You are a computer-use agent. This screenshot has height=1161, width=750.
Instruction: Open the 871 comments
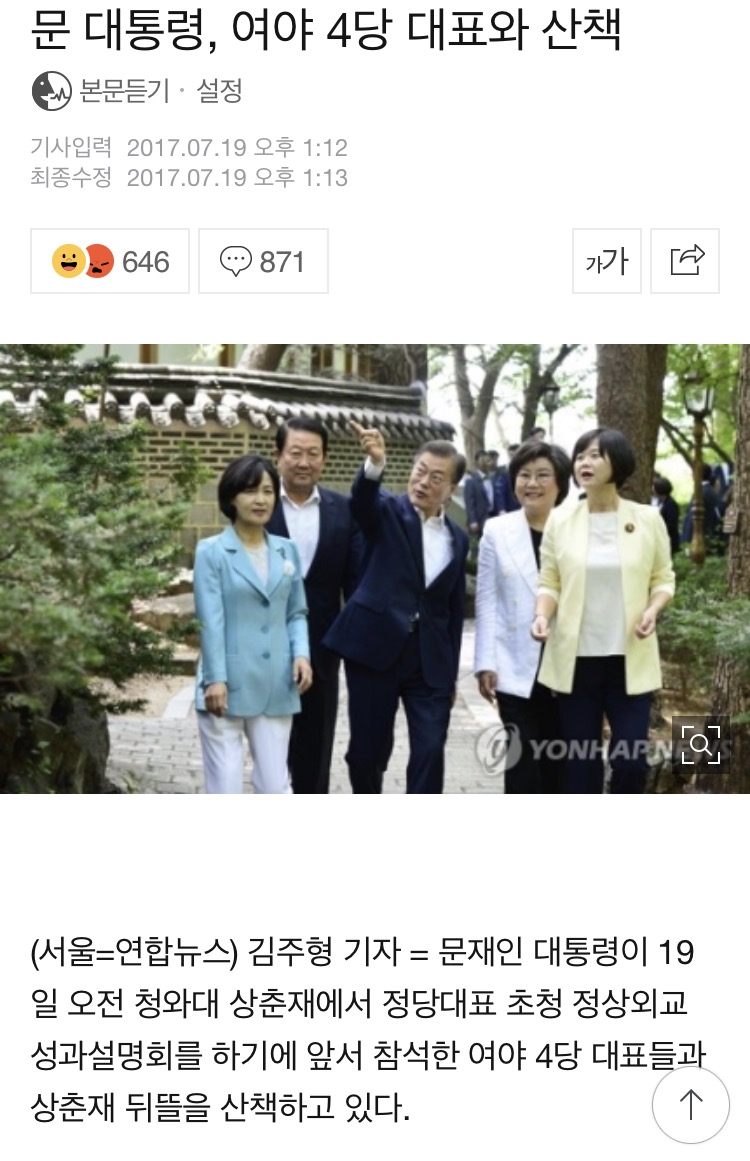(263, 262)
